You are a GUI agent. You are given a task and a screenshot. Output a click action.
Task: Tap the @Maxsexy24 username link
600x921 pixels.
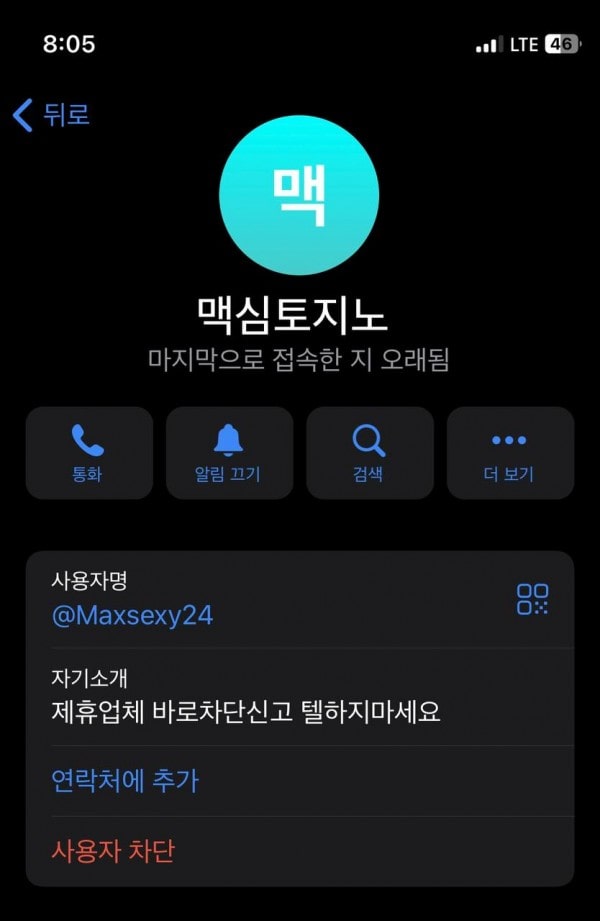(x=132, y=615)
